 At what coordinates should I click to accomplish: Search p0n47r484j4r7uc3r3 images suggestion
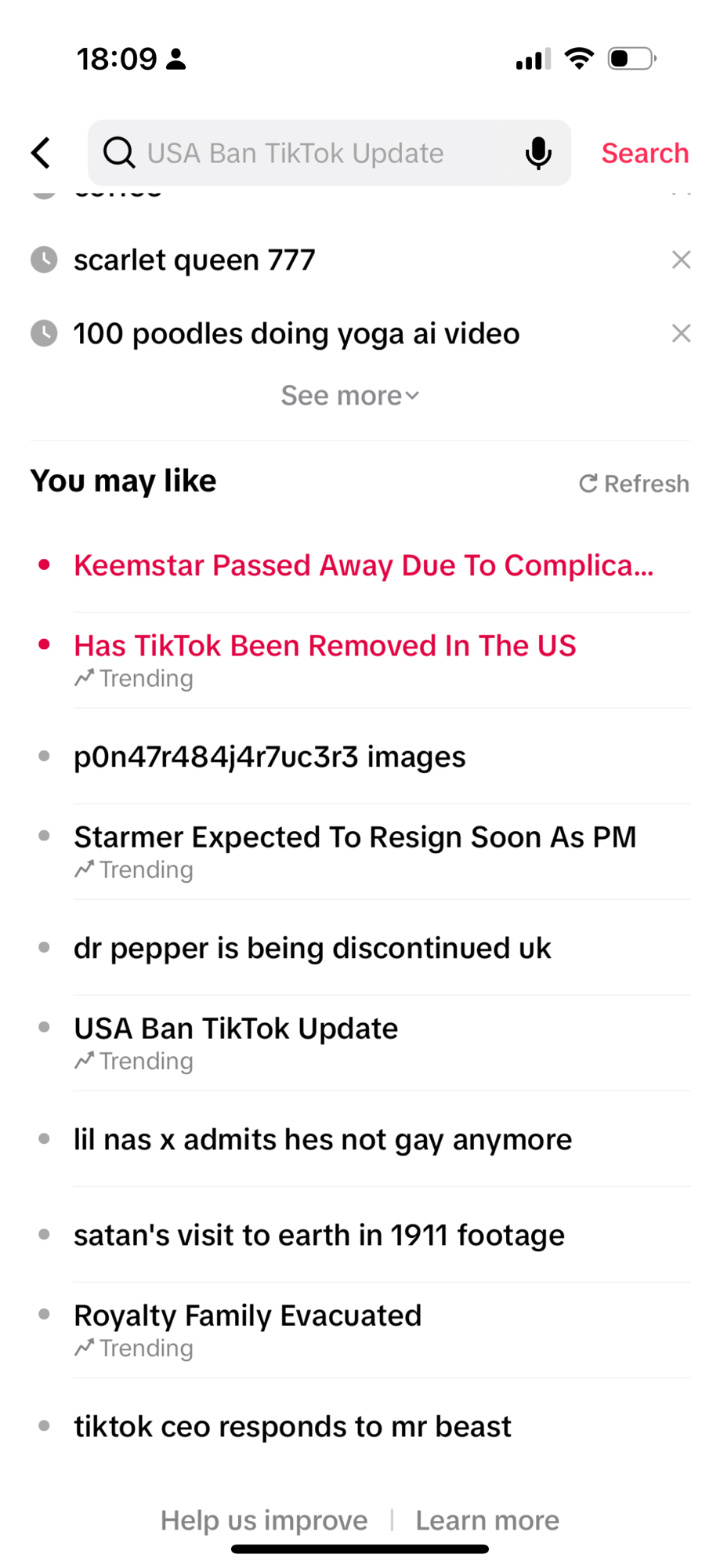click(270, 757)
